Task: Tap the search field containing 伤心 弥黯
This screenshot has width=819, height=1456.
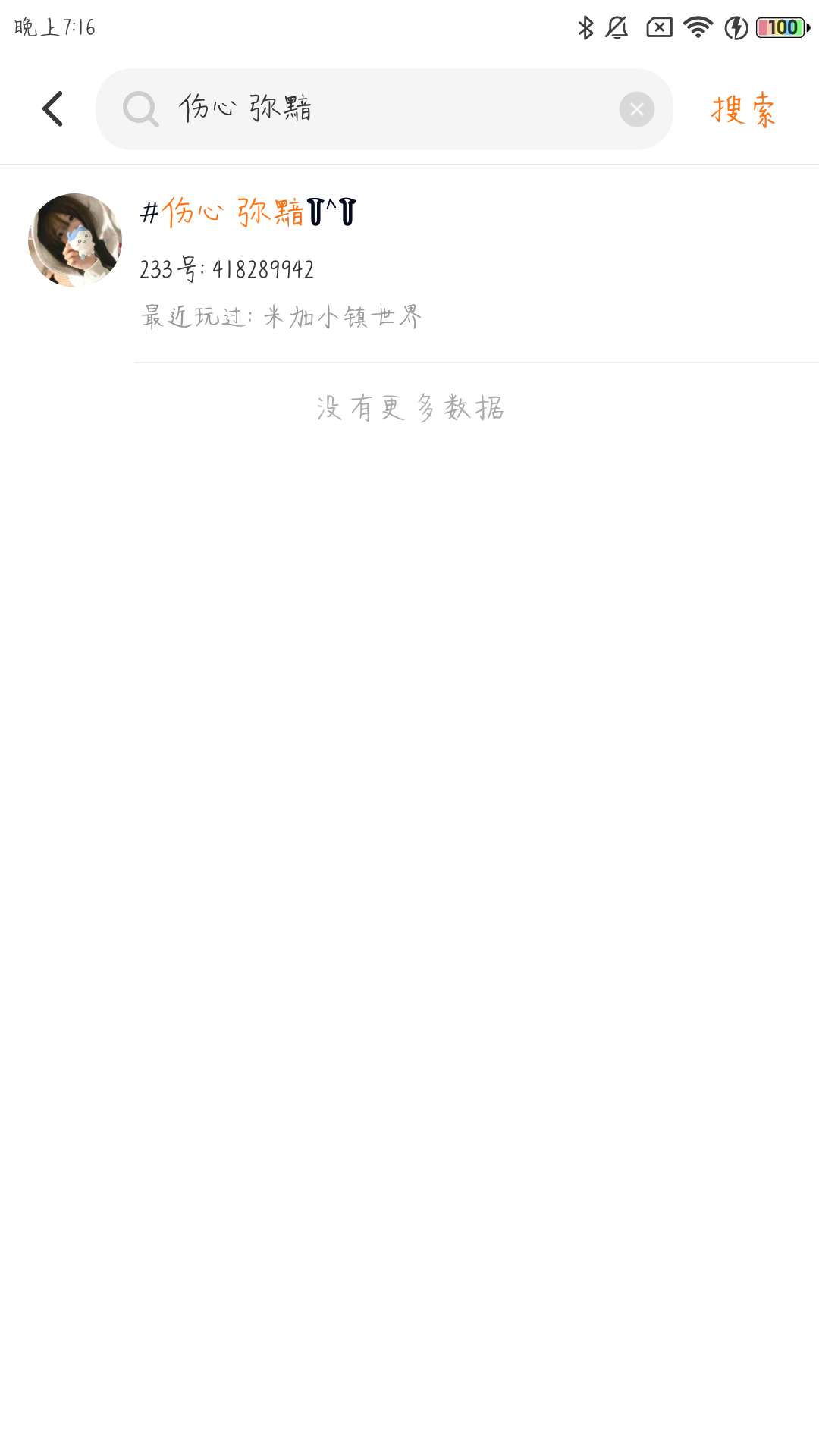Action: (x=379, y=109)
